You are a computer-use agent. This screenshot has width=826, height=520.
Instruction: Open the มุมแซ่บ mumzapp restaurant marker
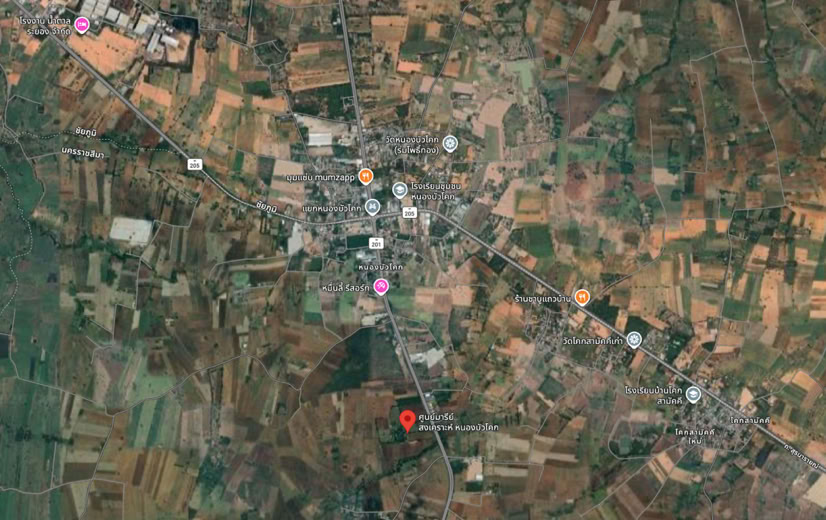366,176
